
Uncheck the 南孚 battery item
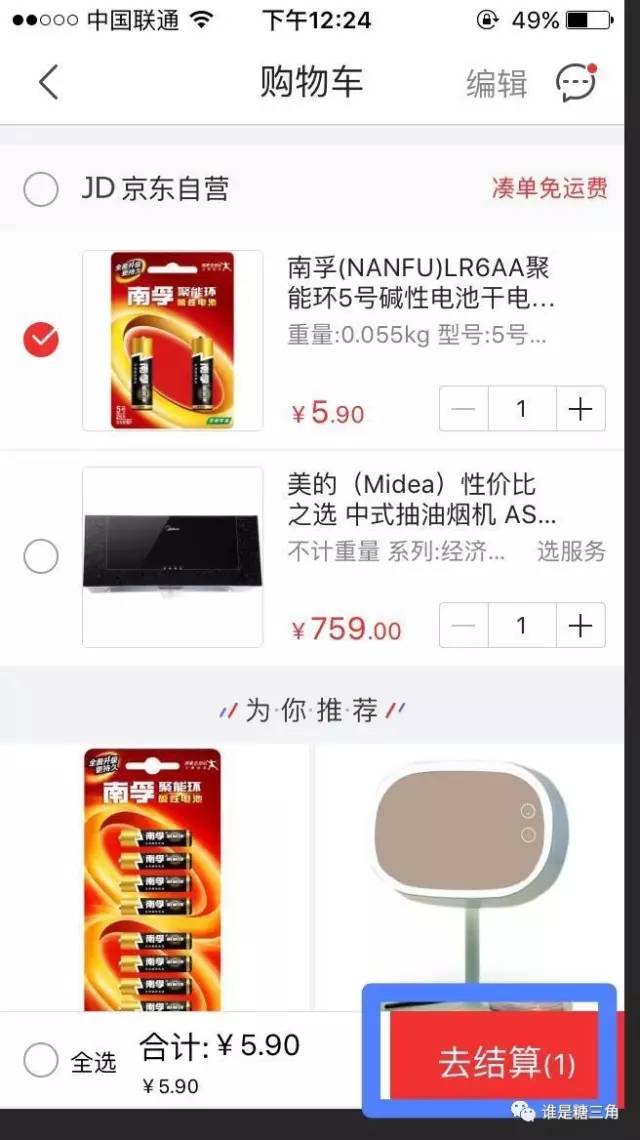pyautogui.click(x=41, y=340)
